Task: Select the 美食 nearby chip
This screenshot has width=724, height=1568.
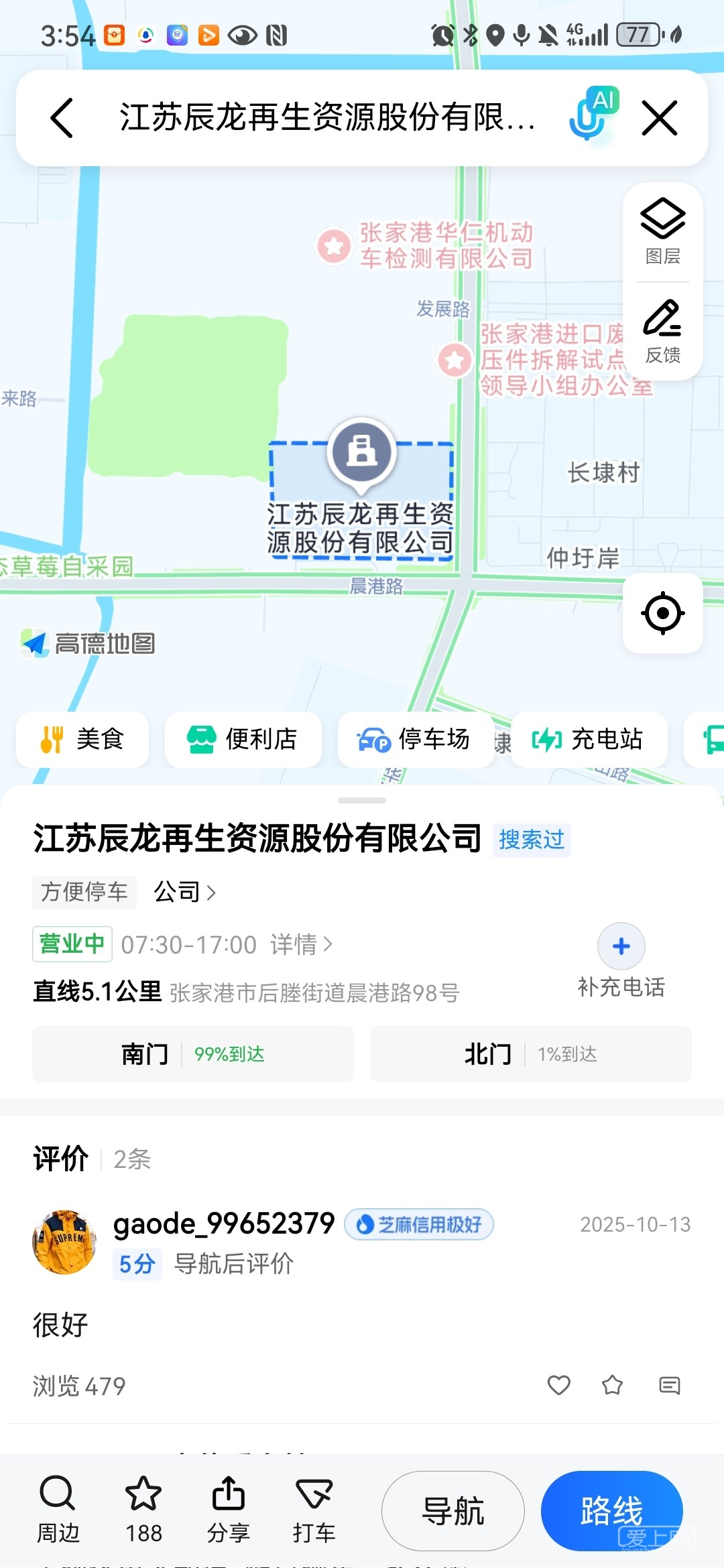Action: pos(82,739)
